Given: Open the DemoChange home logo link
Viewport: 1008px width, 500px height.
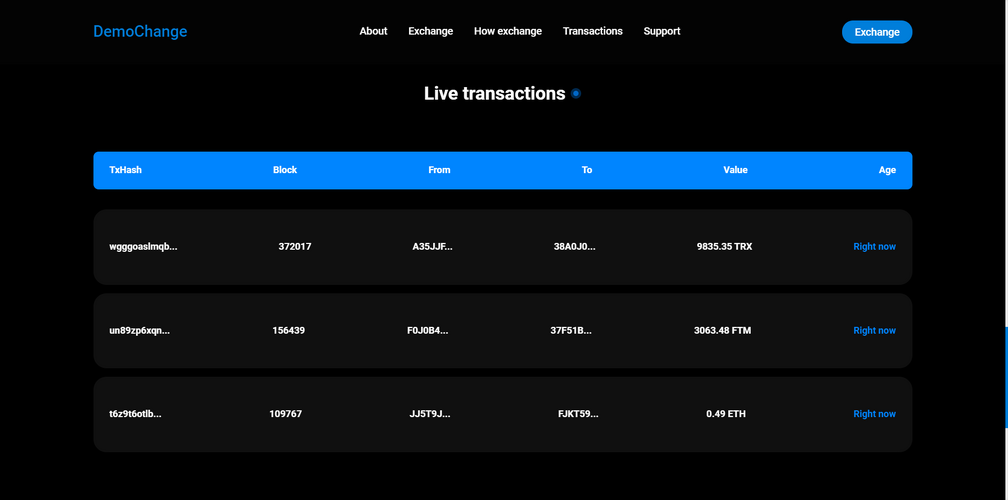Looking at the screenshot, I should click(x=140, y=31).
